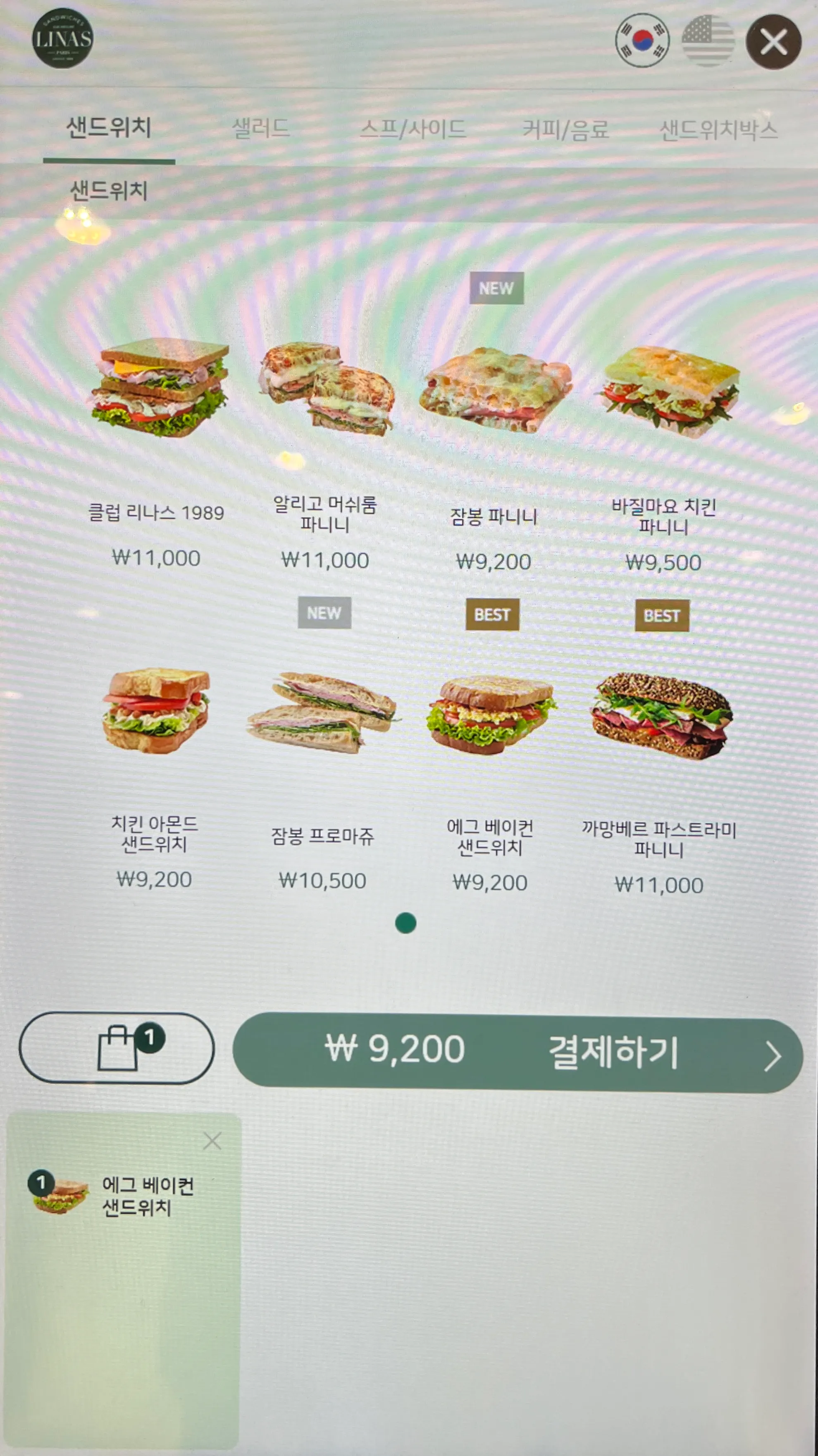Switch to the 스프/사이드 tab
The width and height of the screenshot is (818, 1456).
coord(413,129)
